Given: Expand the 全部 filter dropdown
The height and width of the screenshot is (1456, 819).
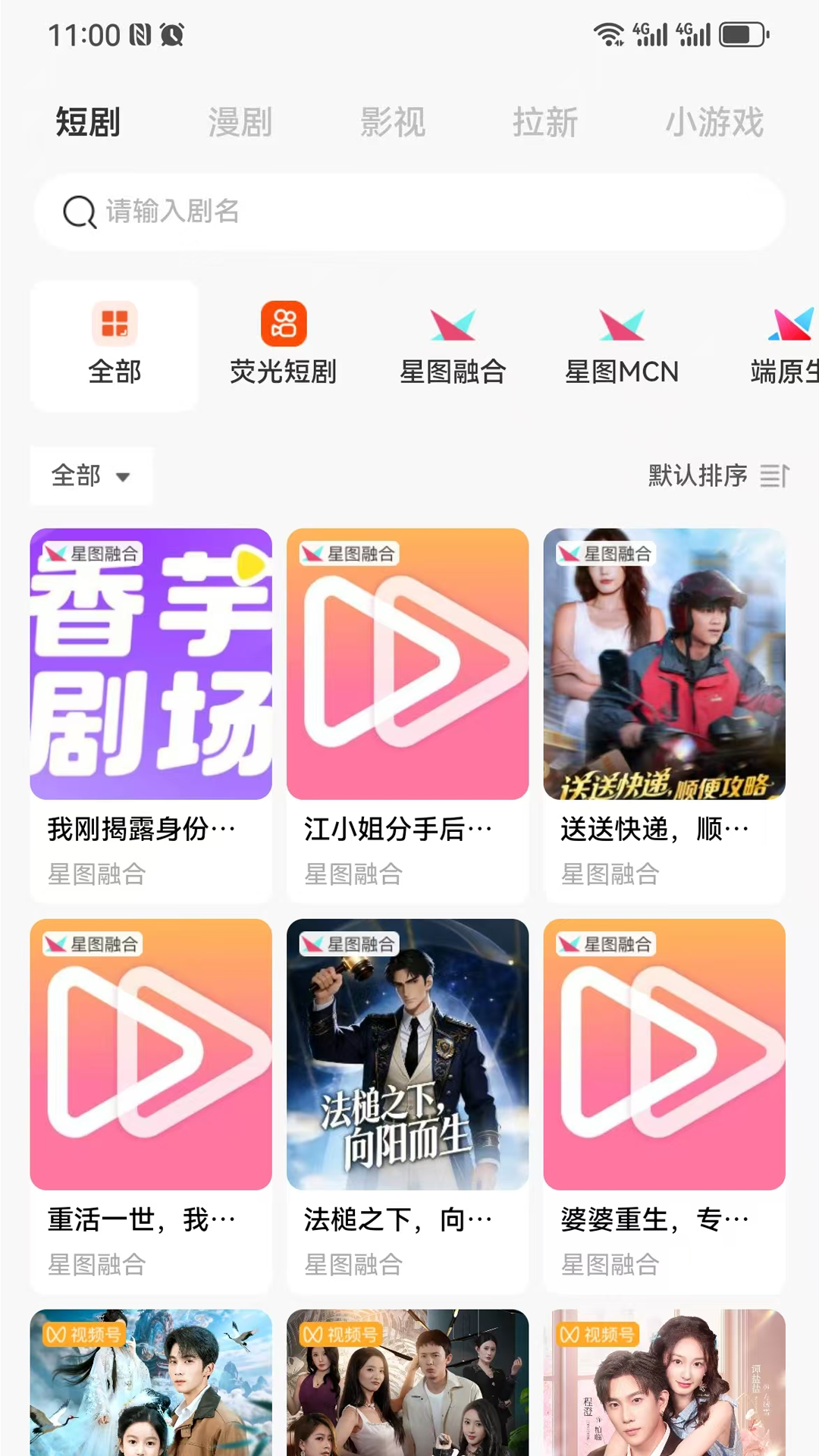Looking at the screenshot, I should coord(89,476).
